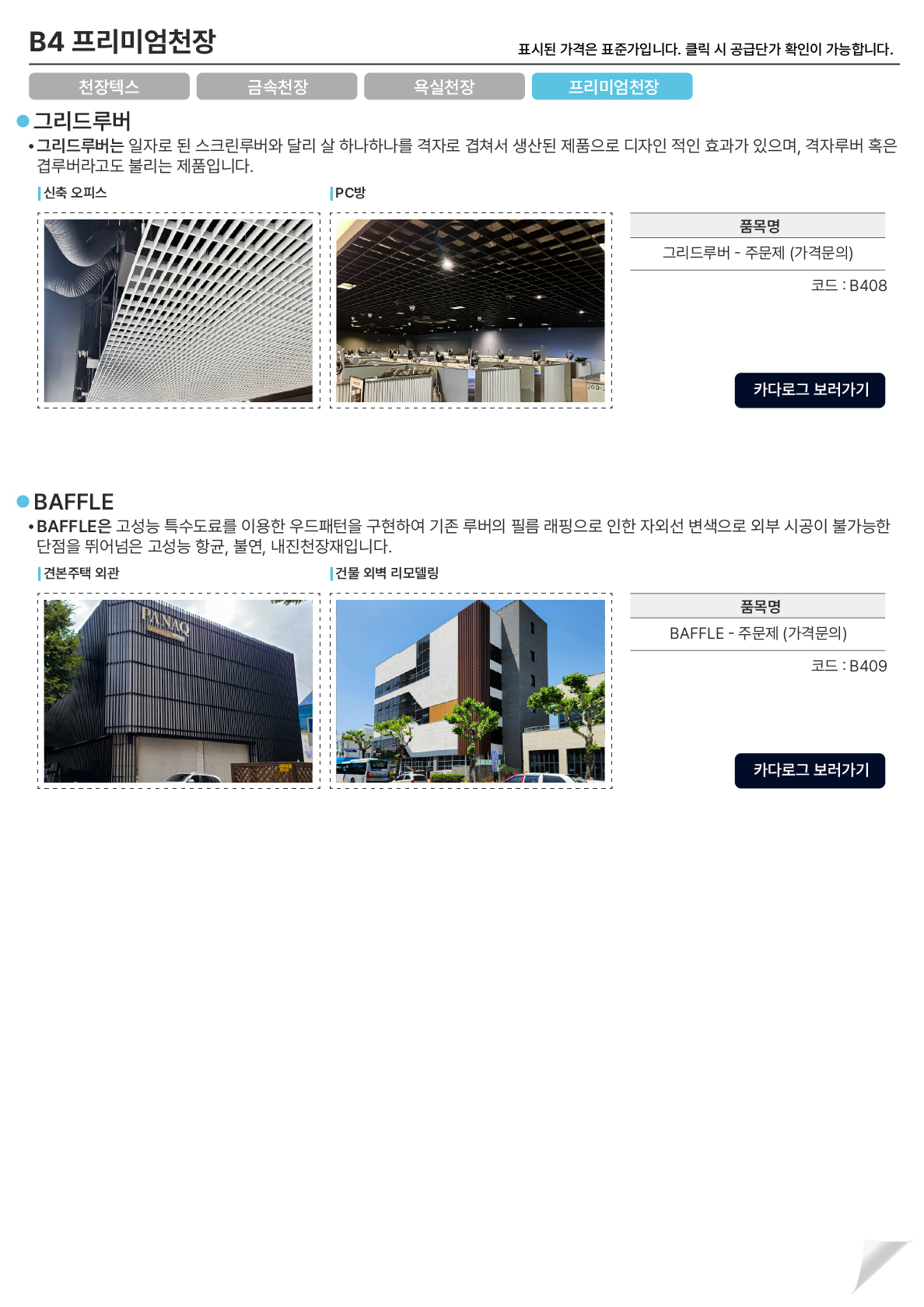
Task: Click 카다로그 보러가기 under BAFFLE
Action: coord(810,771)
